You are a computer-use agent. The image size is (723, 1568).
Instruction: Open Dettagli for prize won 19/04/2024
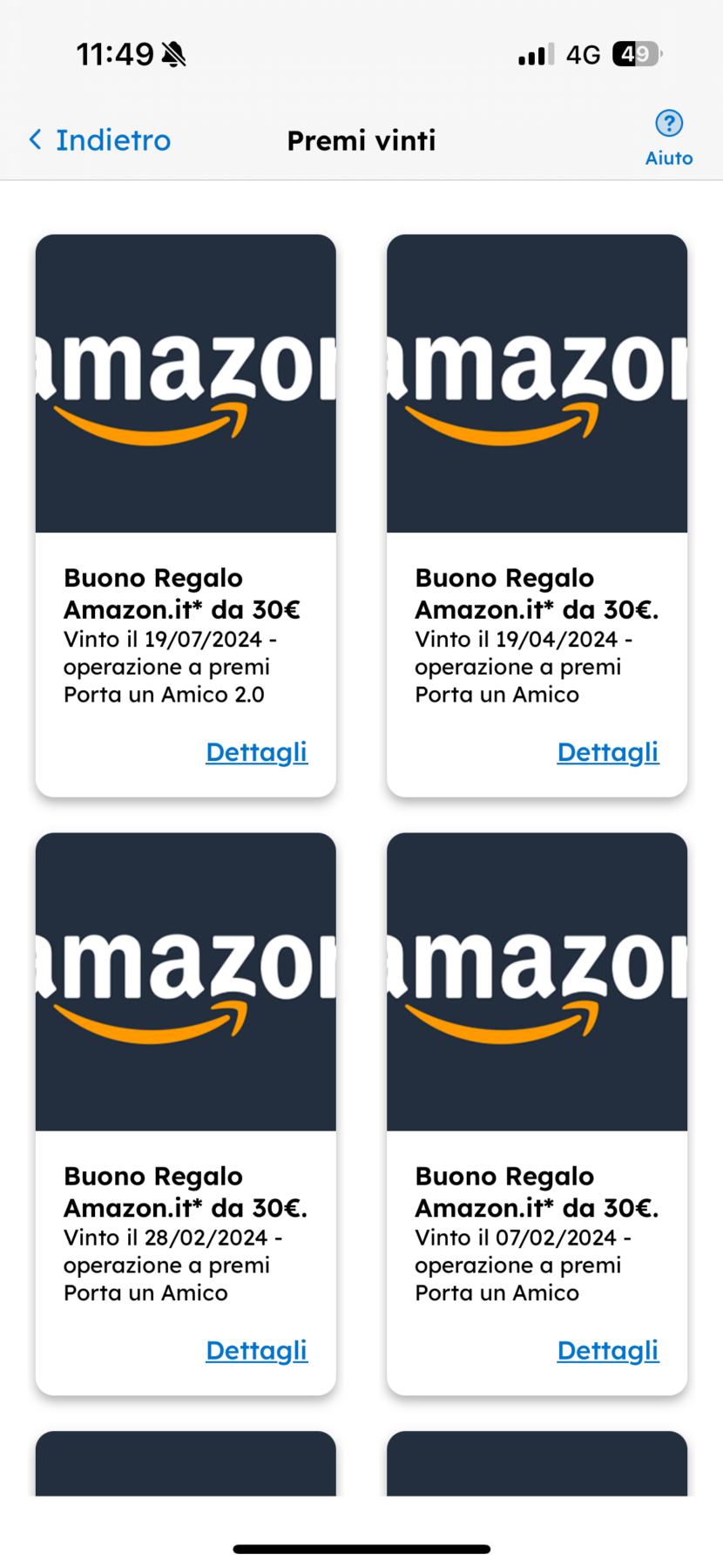608,752
